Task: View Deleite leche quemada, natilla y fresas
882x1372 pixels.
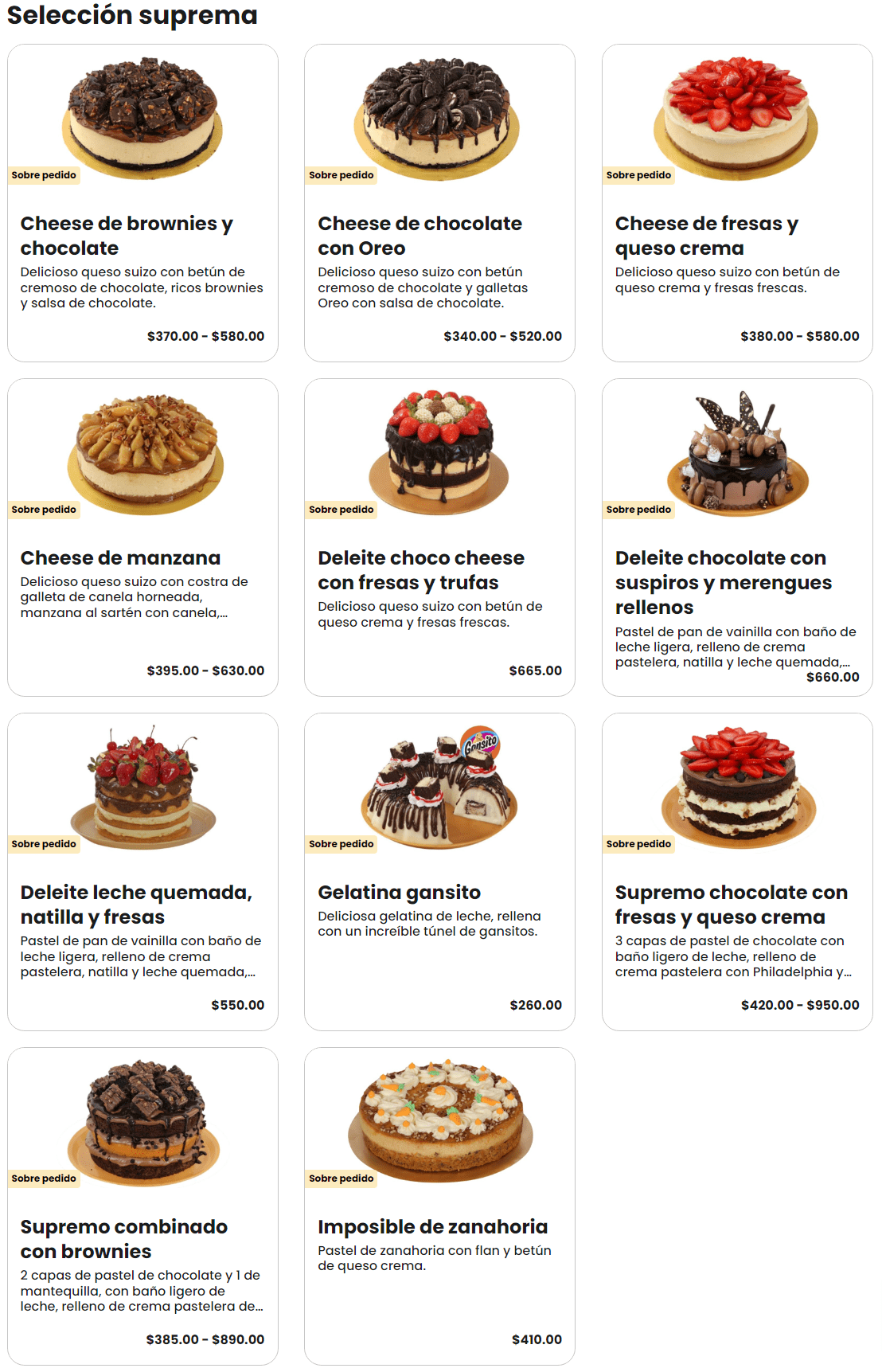Action: pyautogui.click(x=142, y=872)
